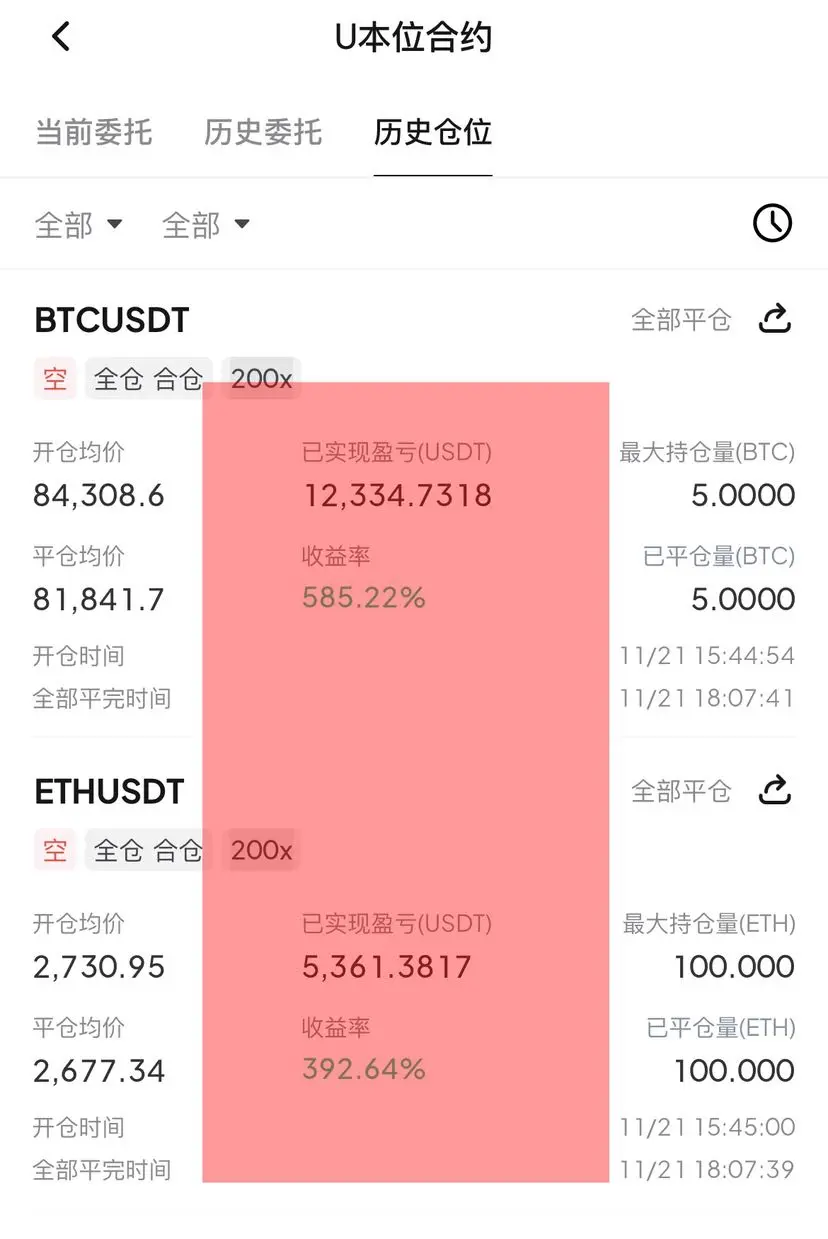Switch to the 历史委托 tab

(263, 132)
